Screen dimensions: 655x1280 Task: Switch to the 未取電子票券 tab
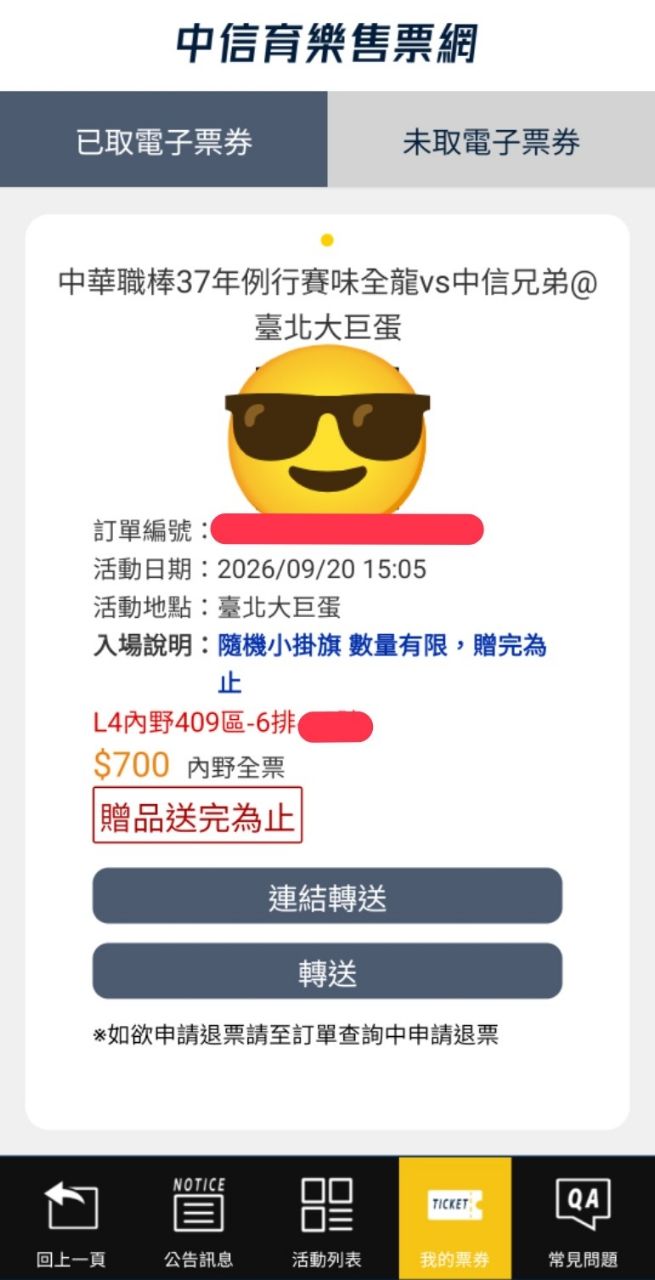click(491, 140)
